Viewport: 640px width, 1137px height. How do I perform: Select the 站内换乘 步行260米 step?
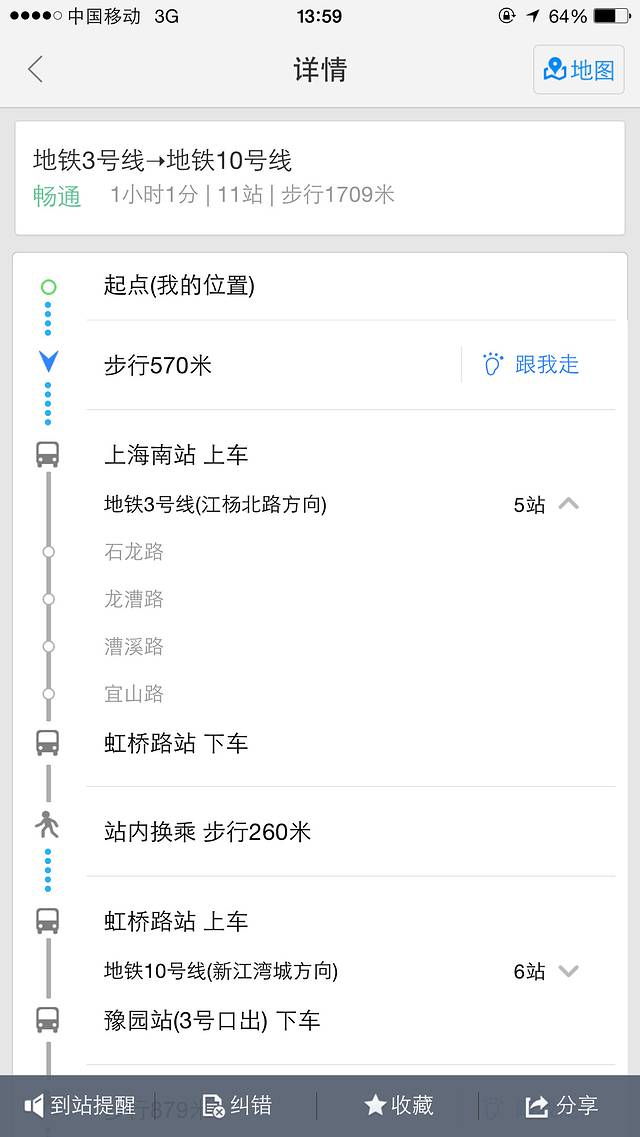(208, 832)
